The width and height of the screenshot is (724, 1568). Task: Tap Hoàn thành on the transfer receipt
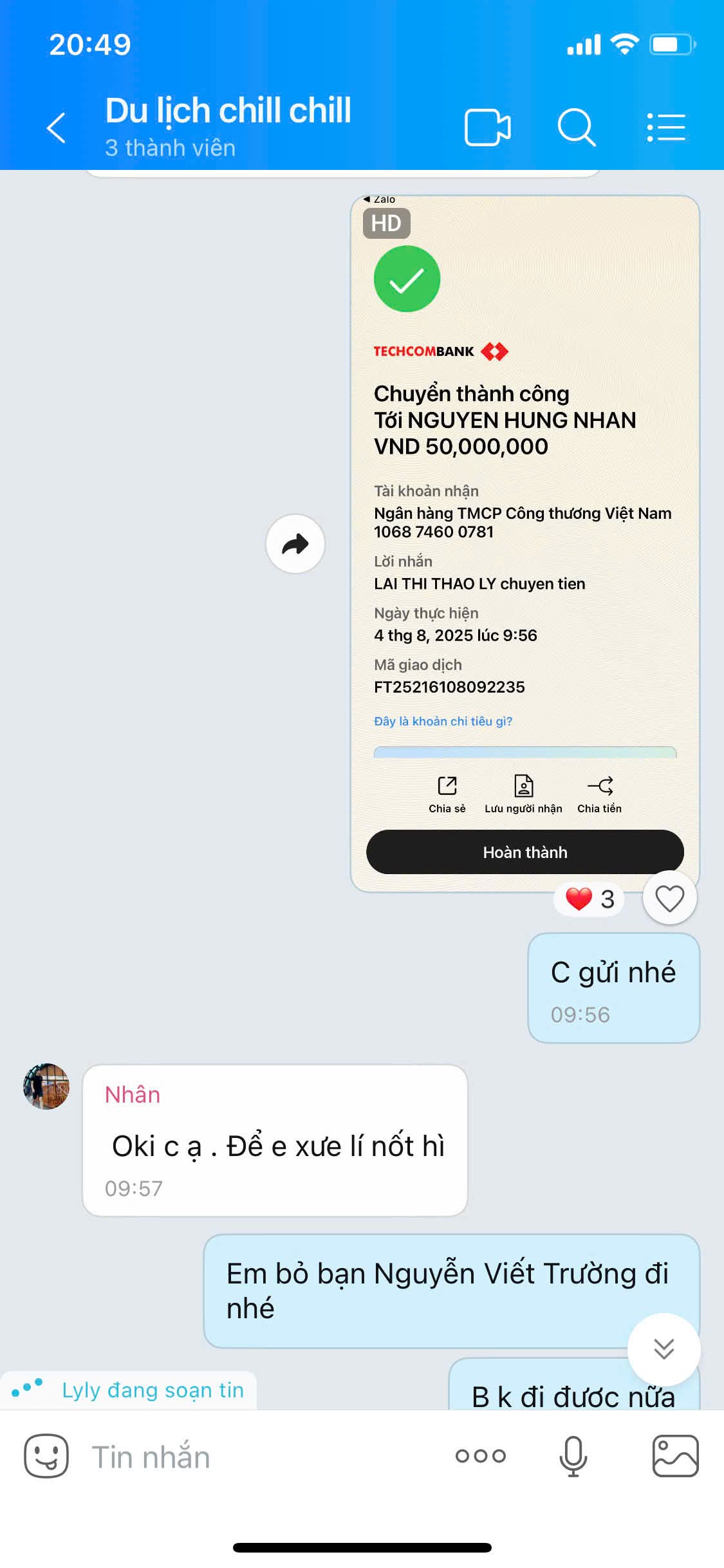tap(524, 852)
